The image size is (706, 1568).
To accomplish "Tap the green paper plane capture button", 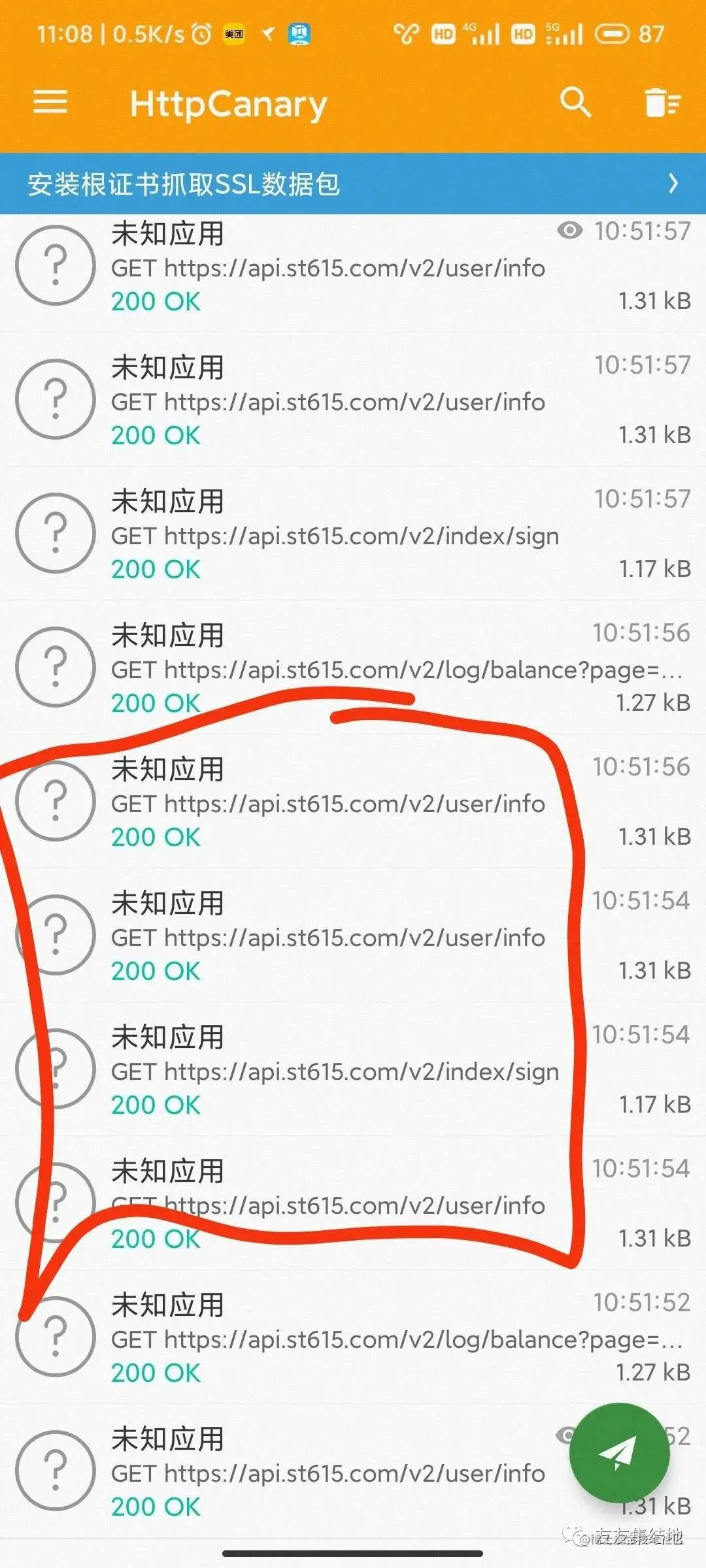I will (618, 1454).
